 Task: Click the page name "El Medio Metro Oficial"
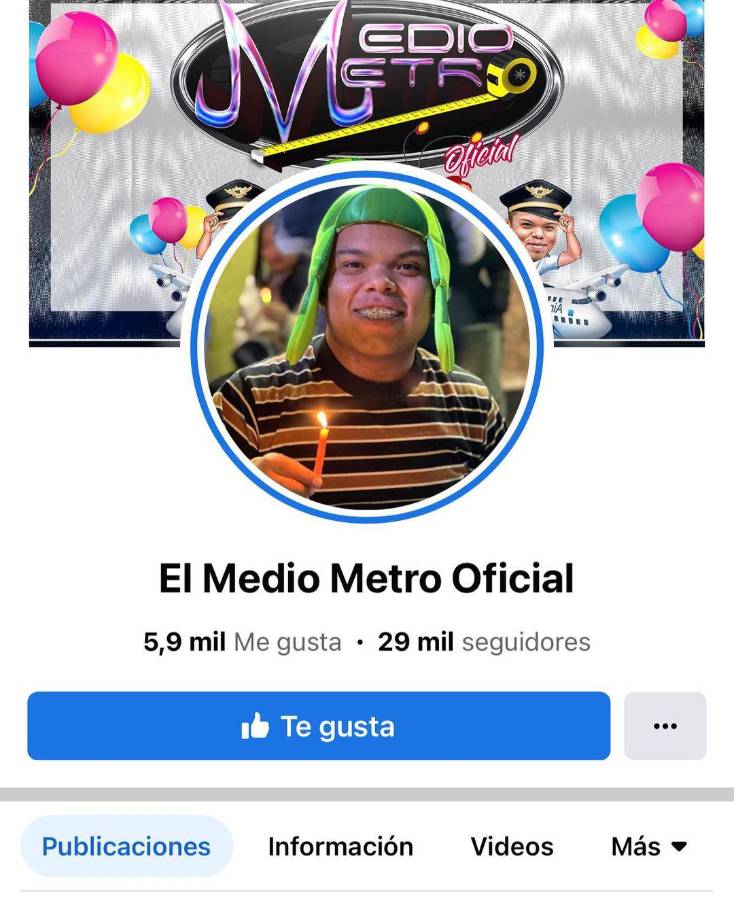367,577
